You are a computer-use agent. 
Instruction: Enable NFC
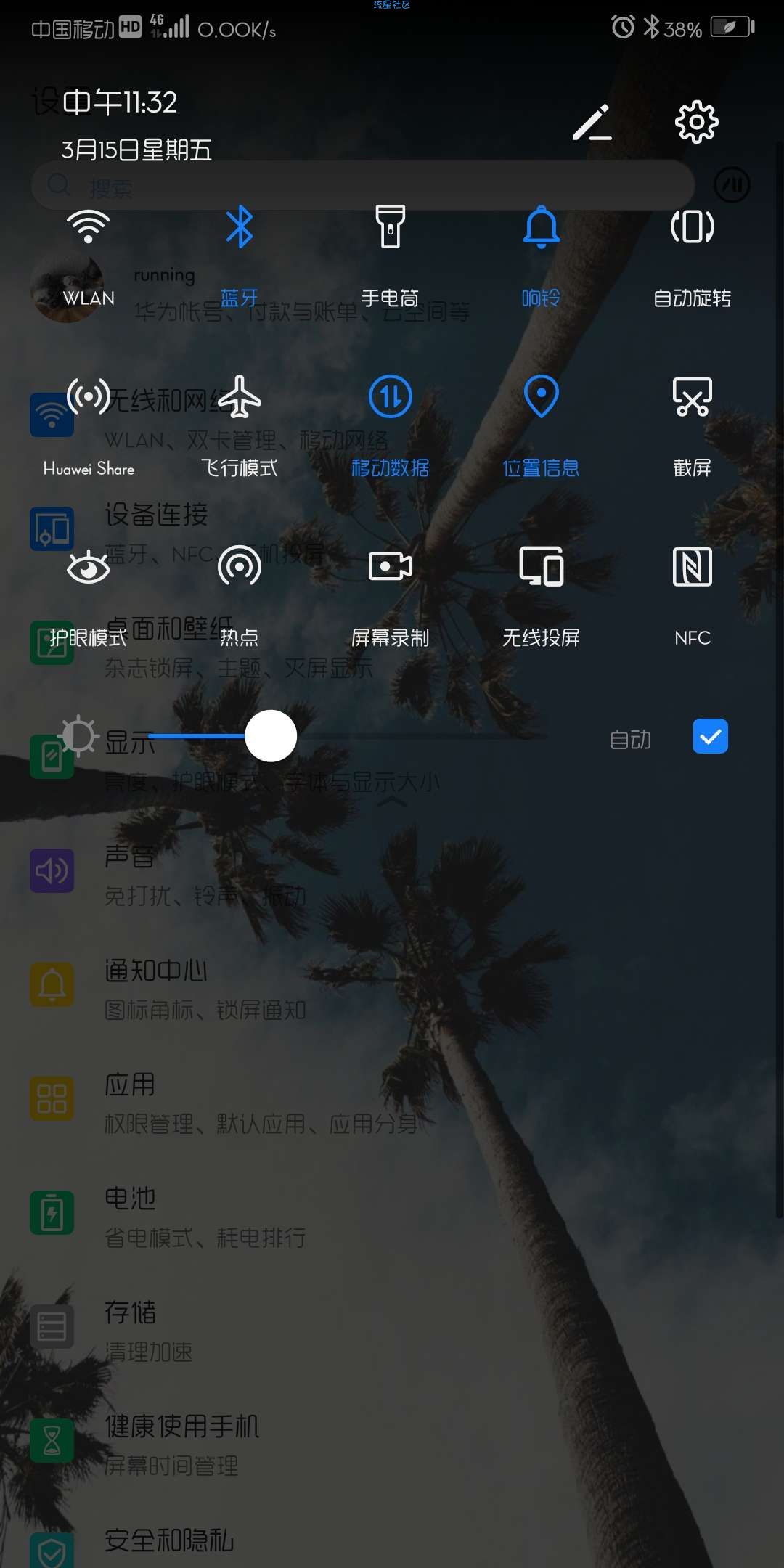(x=693, y=568)
